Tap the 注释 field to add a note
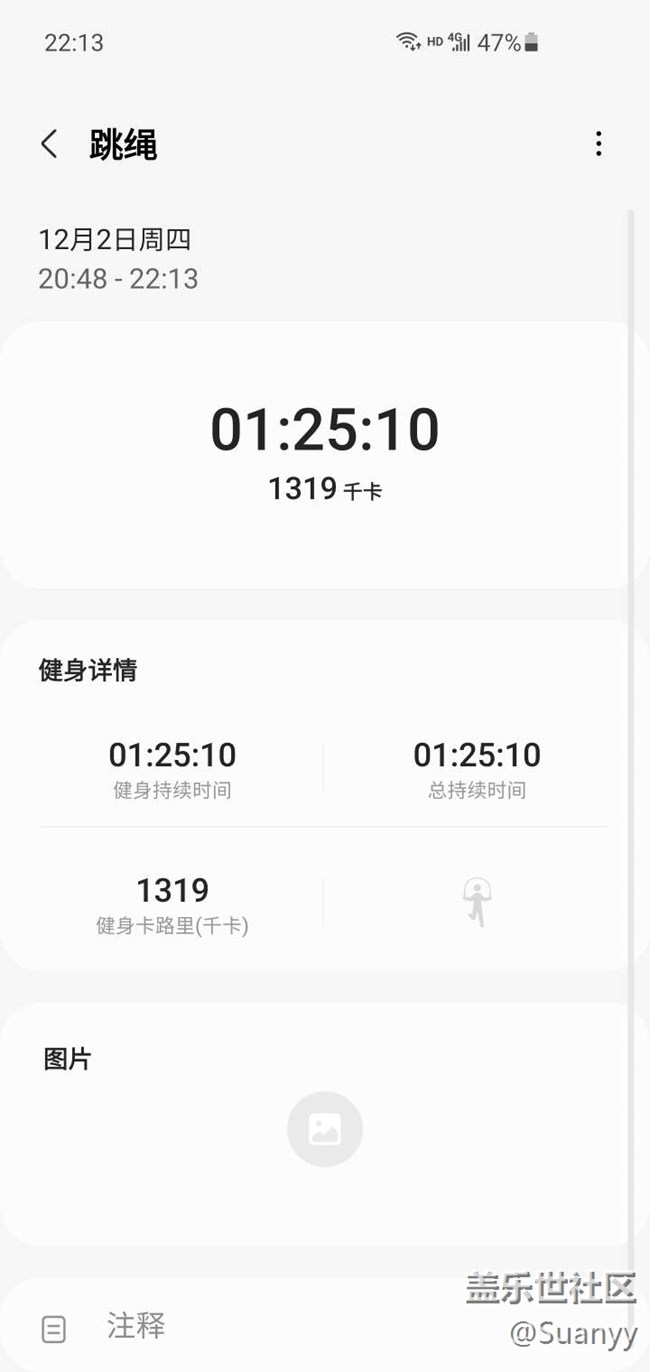This screenshot has height=1372, width=650. (x=325, y=1327)
